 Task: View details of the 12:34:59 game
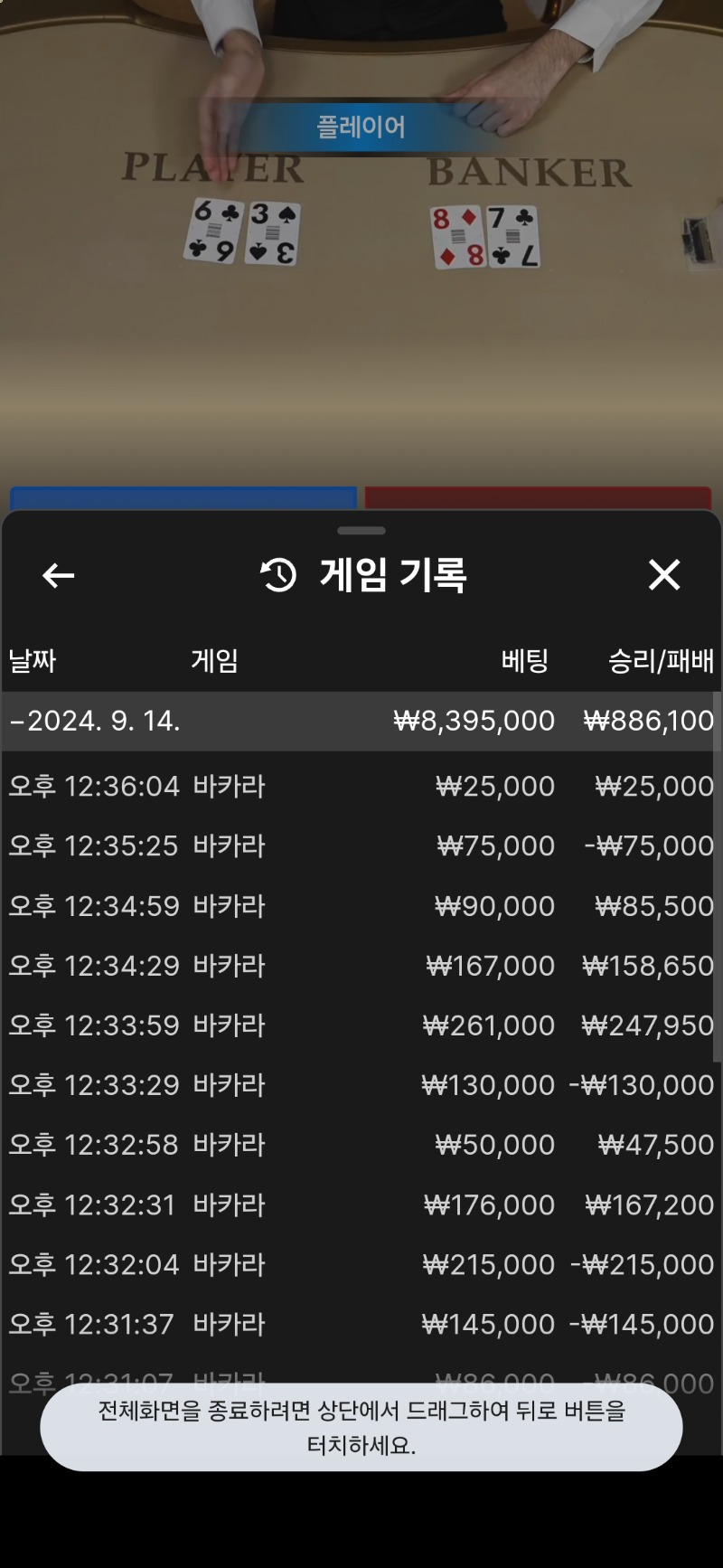(x=360, y=905)
